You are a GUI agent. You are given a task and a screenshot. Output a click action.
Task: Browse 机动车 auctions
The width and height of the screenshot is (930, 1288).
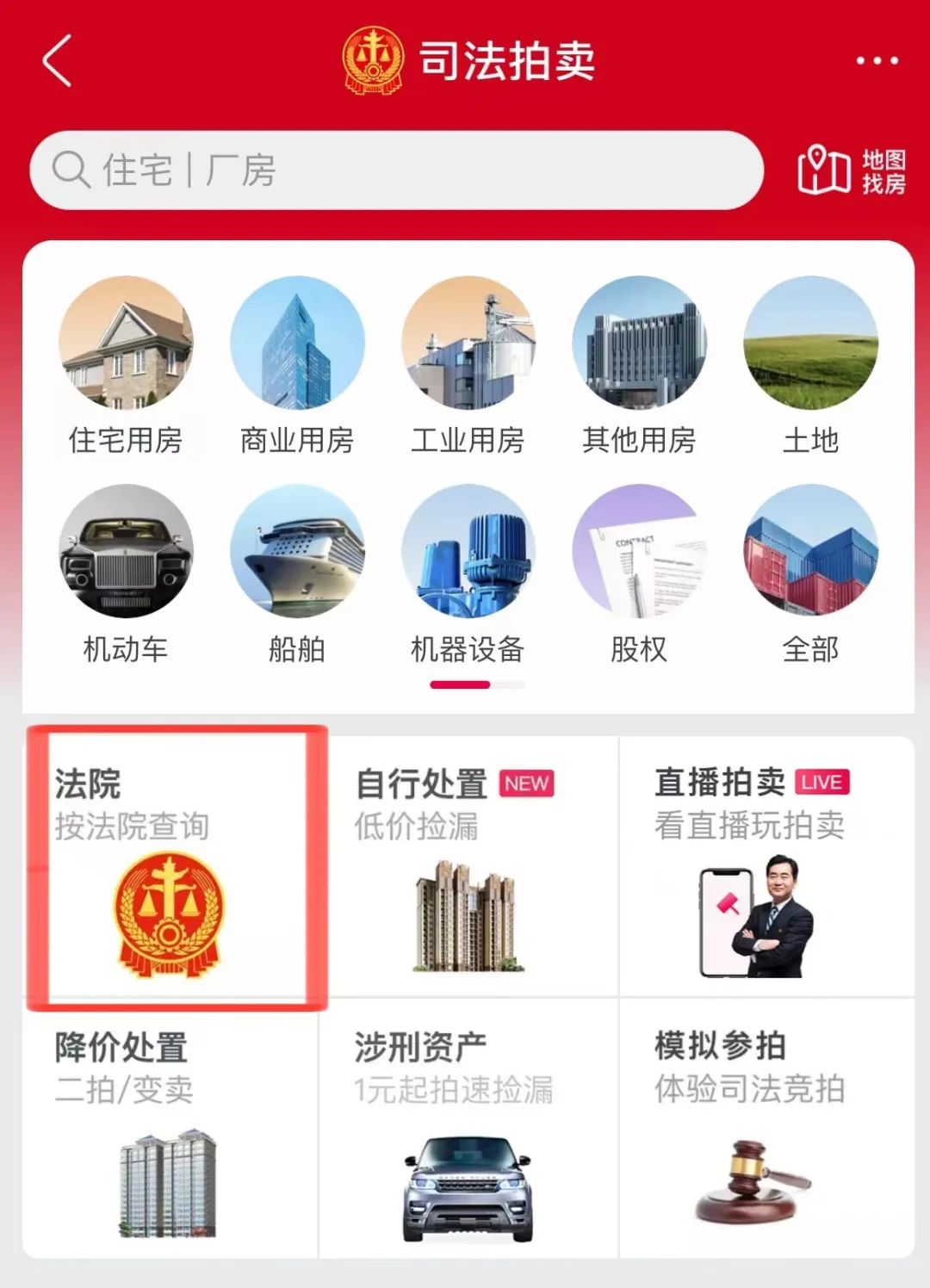(126, 574)
